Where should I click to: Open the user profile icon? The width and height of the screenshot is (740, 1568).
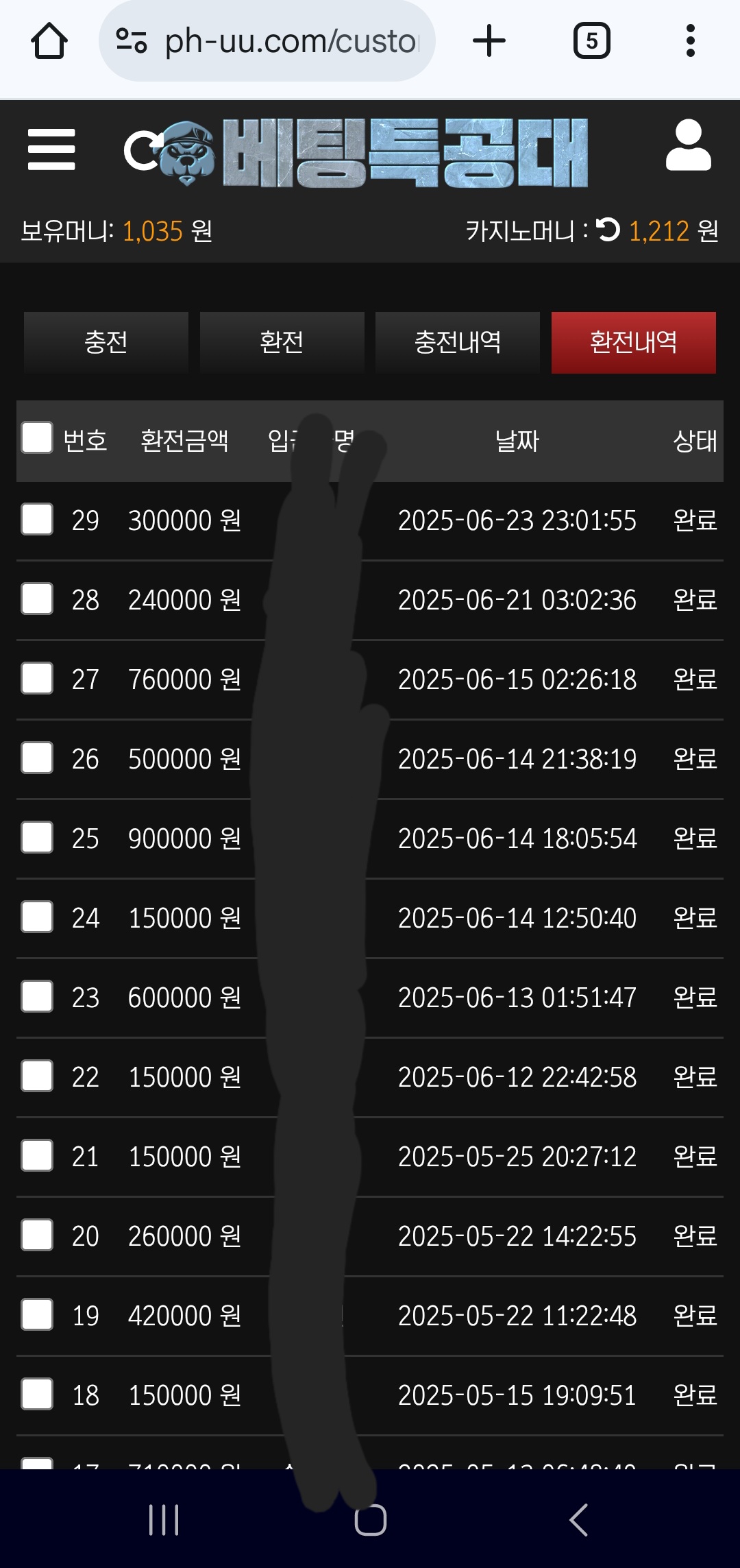(x=688, y=145)
